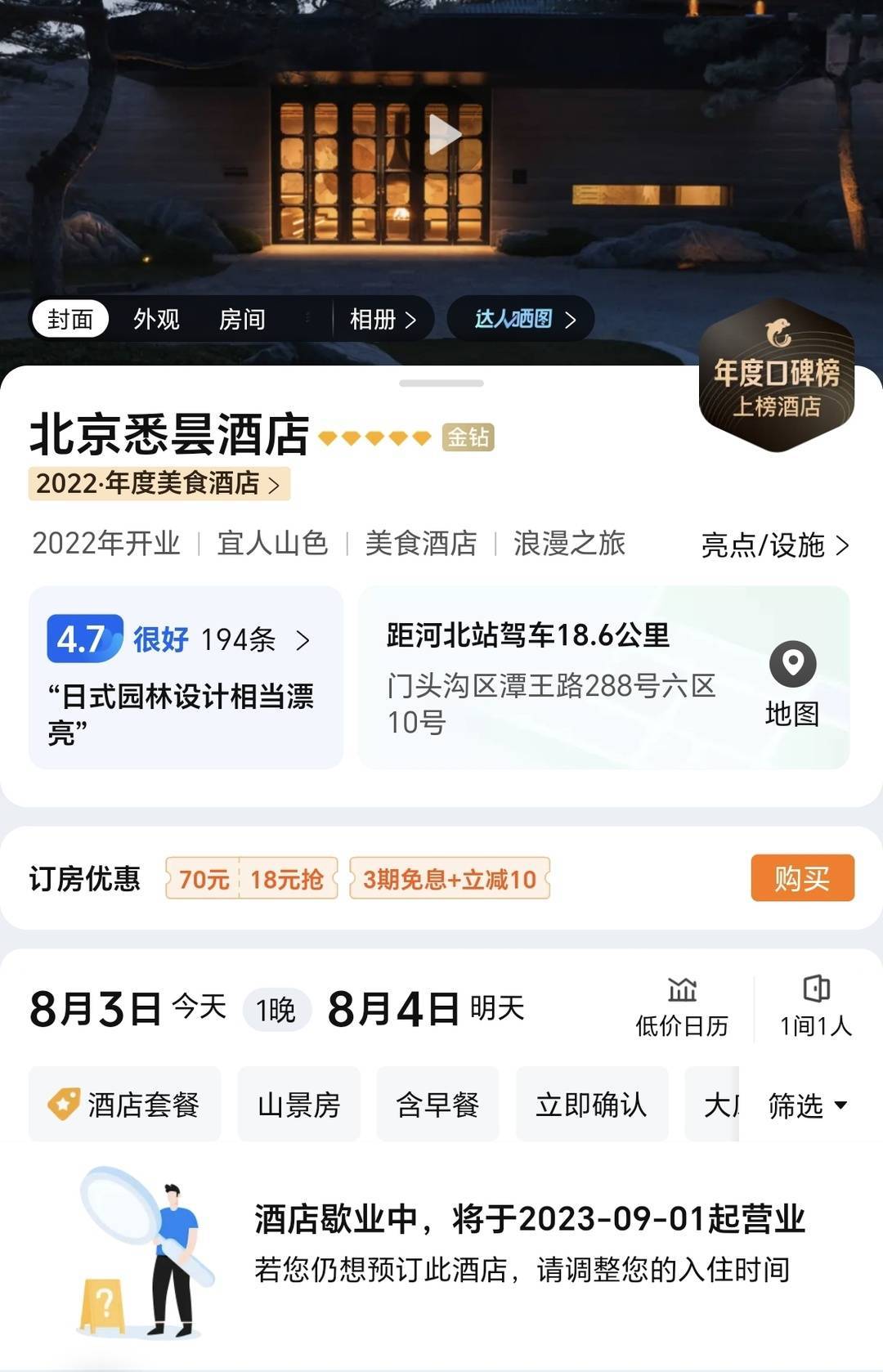883x1372 pixels.
Task: Open the 2022·年度美食酒店 ranking tag
Action: (x=159, y=483)
